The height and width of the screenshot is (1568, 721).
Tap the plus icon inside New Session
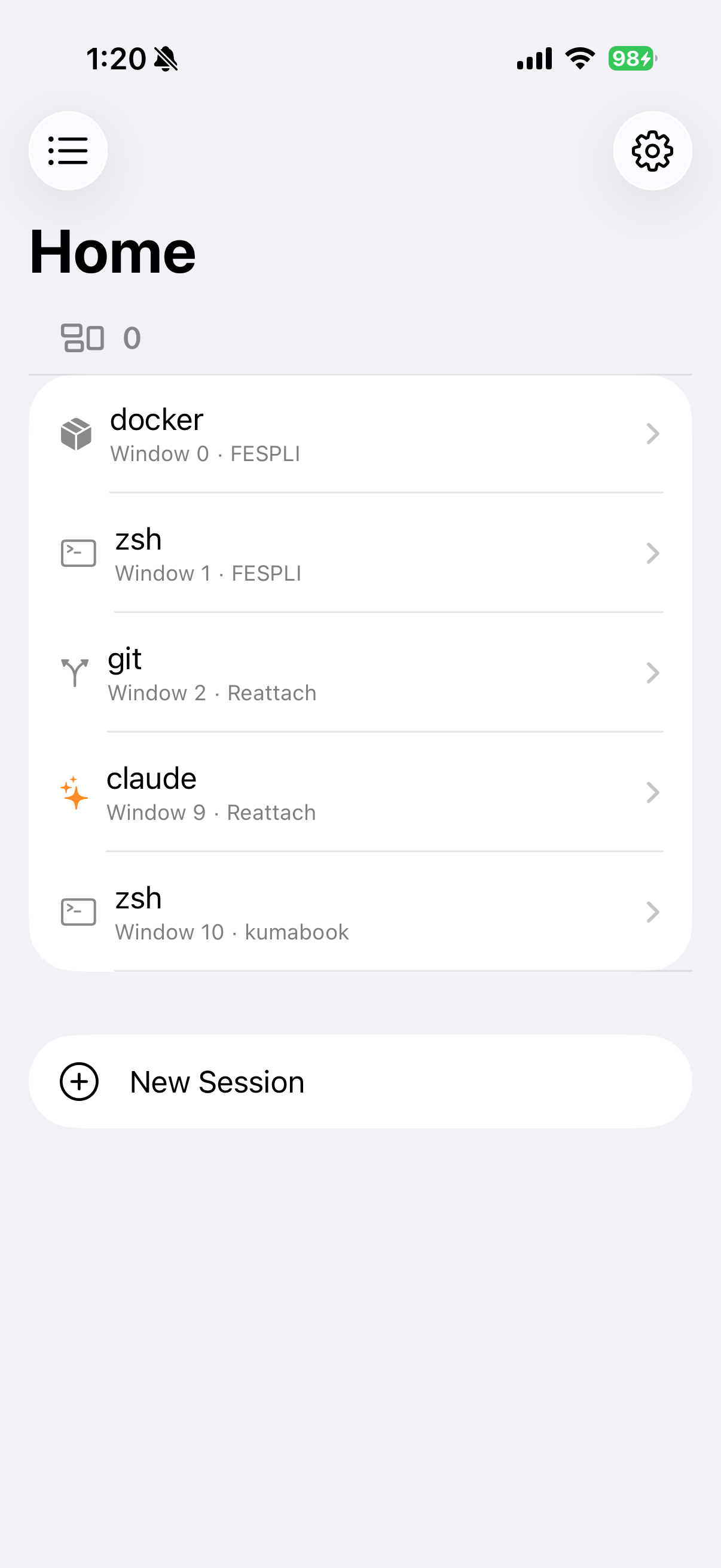pos(80,1082)
